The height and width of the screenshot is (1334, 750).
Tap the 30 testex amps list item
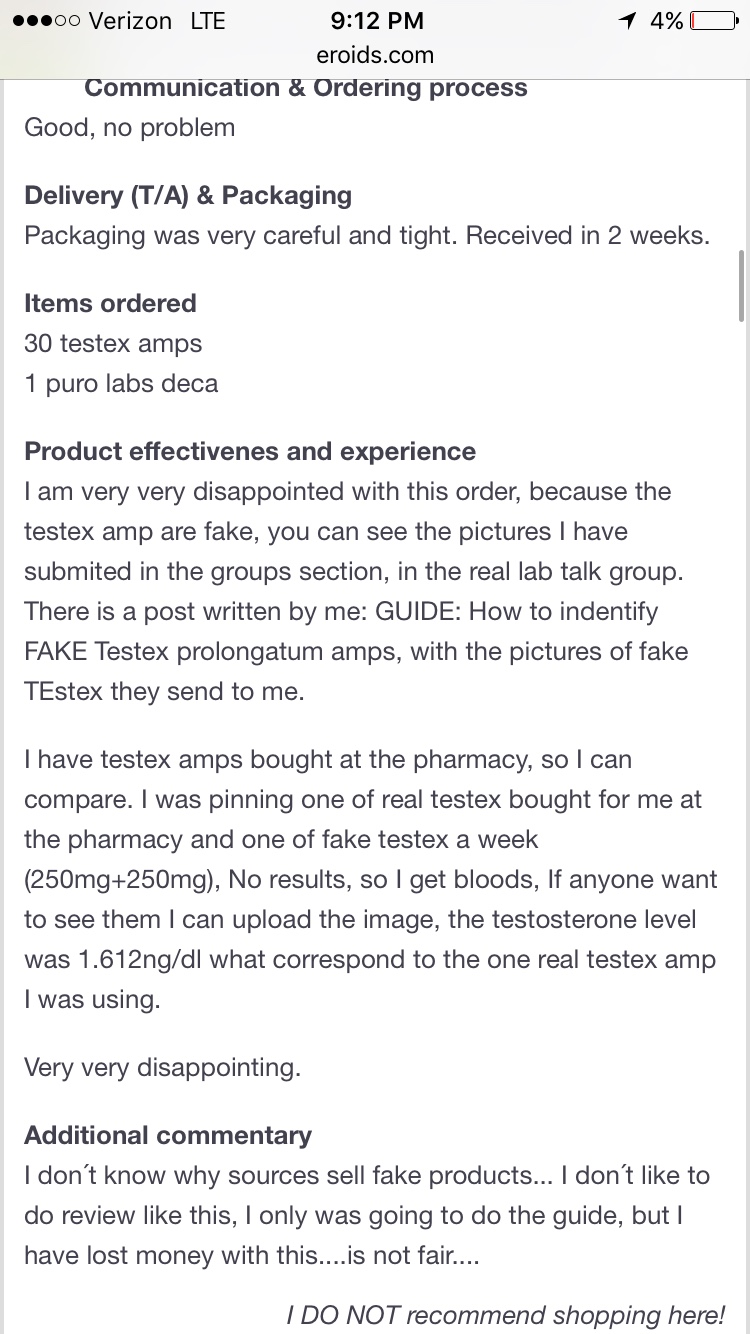tap(113, 343)
